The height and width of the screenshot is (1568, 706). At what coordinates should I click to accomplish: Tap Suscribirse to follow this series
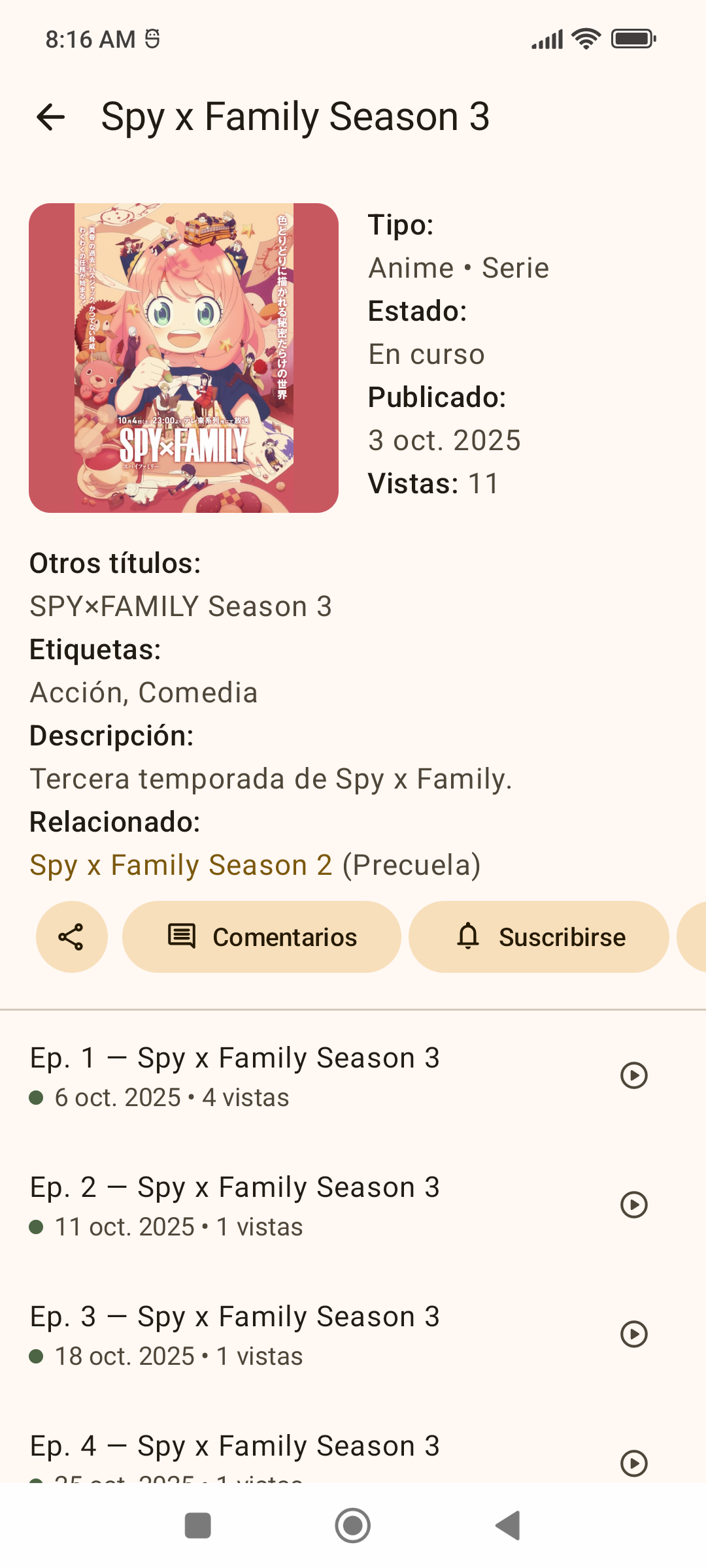539,937
